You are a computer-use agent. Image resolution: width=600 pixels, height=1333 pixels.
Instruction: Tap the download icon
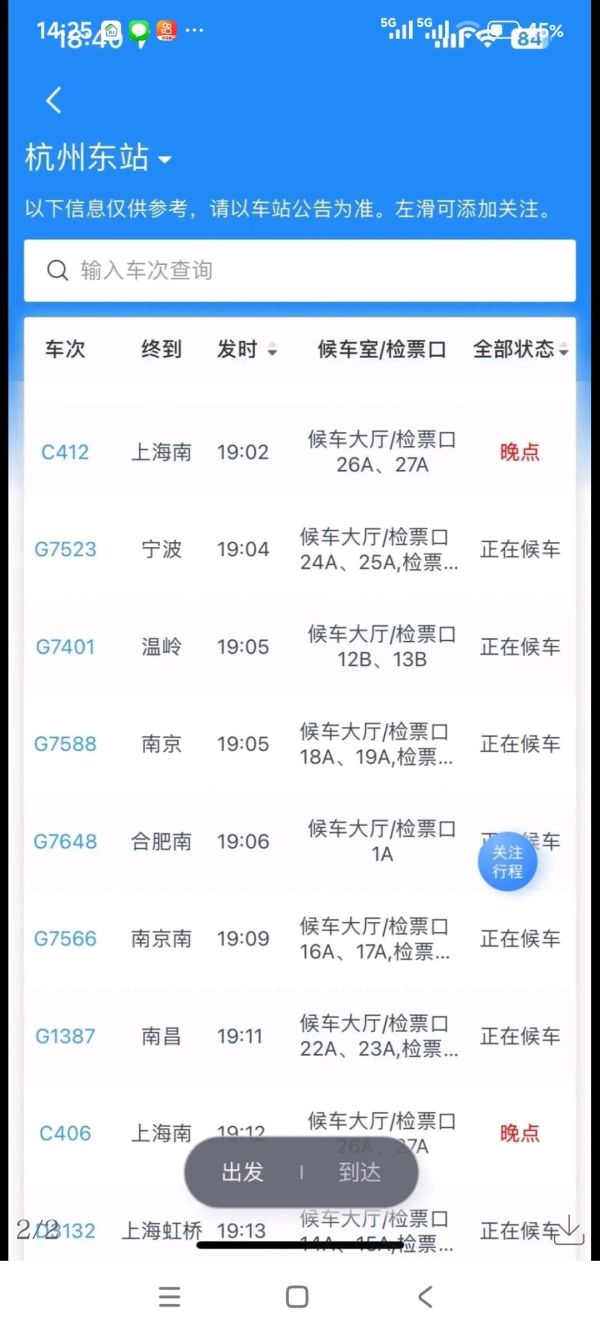pos(567,1229)
